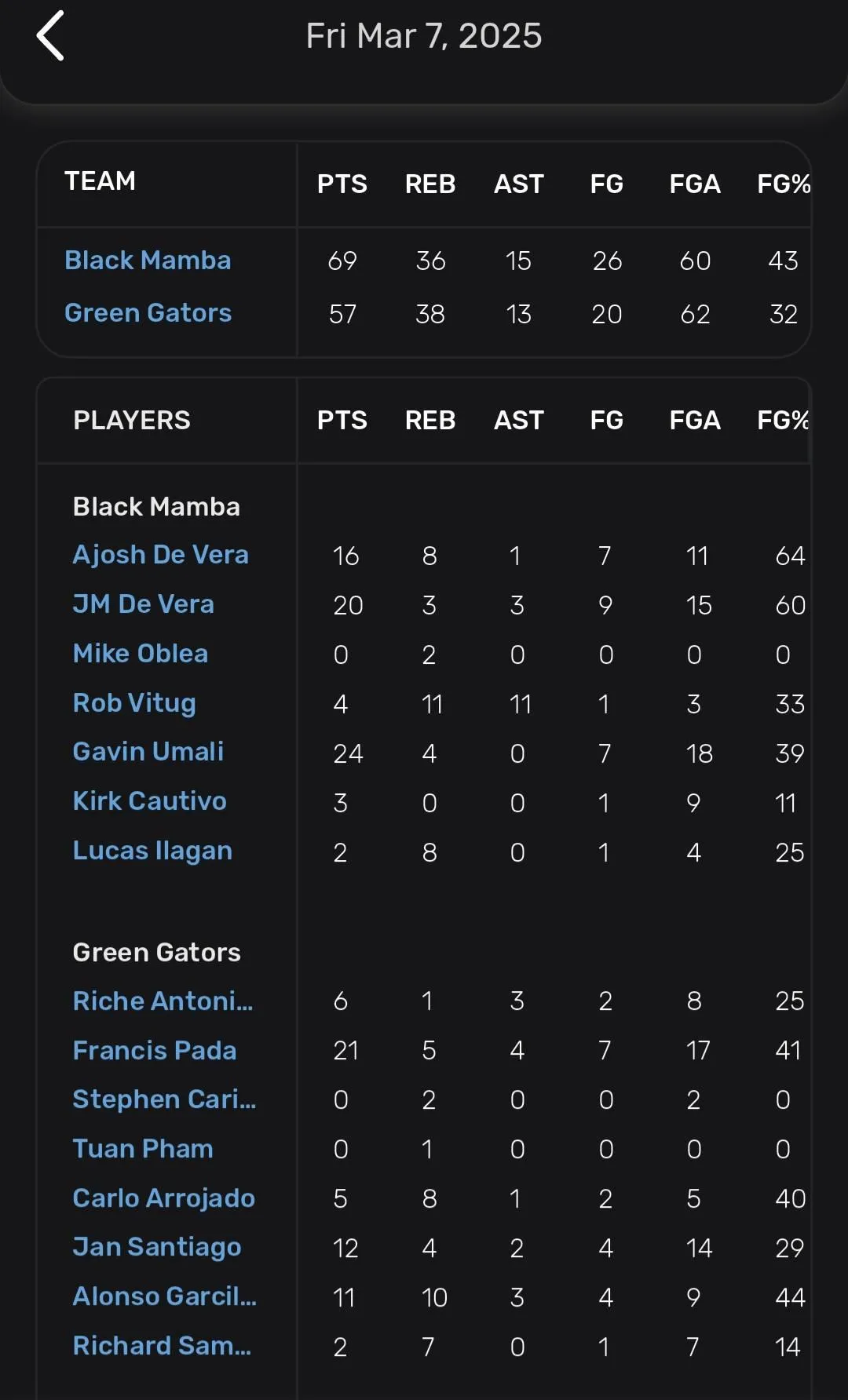Screen dimensions: 848x1400
Task: Open Tuan Pham's player page
Action: [x=143, y=1149]
